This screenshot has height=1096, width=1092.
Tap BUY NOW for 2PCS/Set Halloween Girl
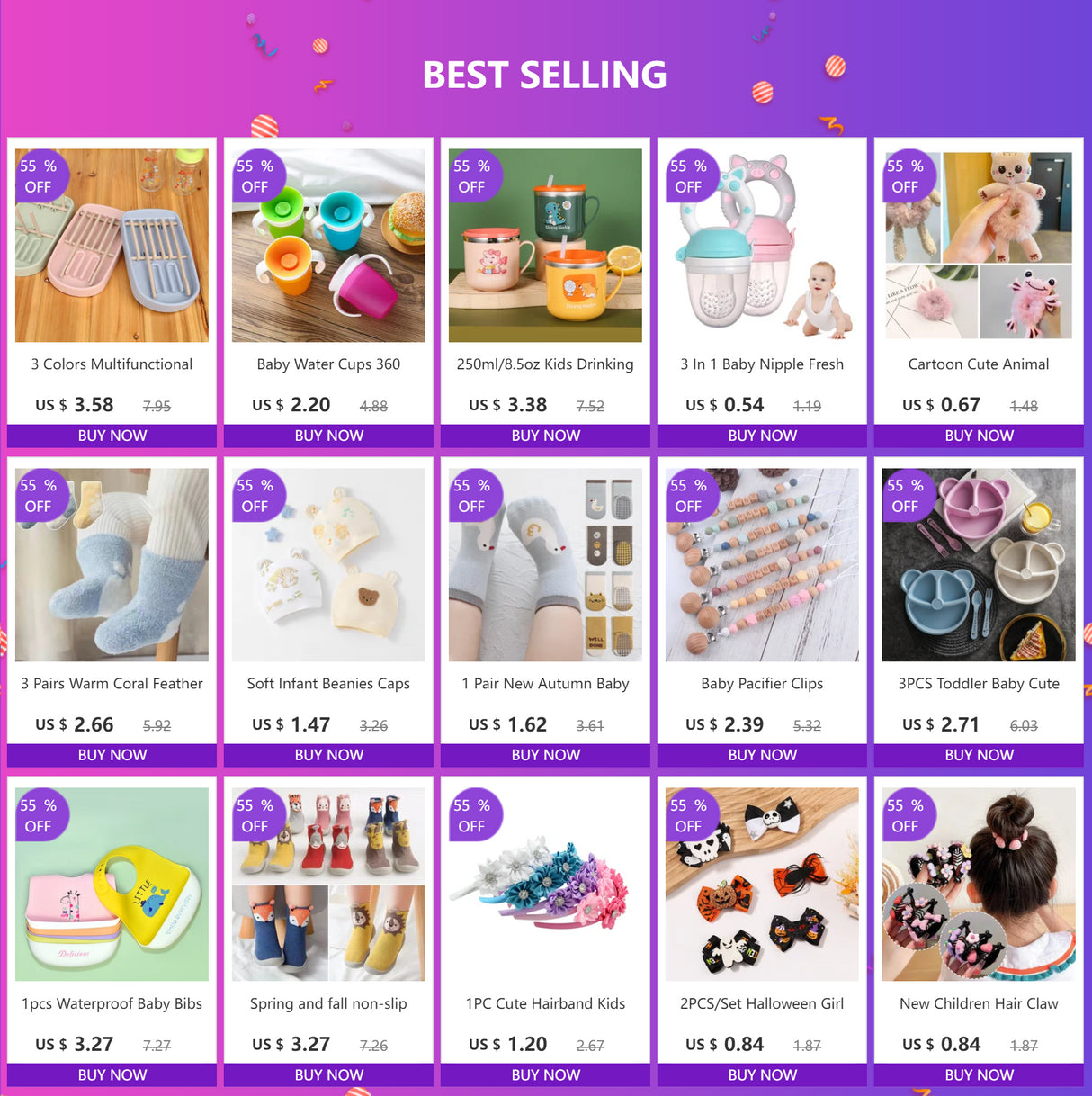[x=762, y=1074]
